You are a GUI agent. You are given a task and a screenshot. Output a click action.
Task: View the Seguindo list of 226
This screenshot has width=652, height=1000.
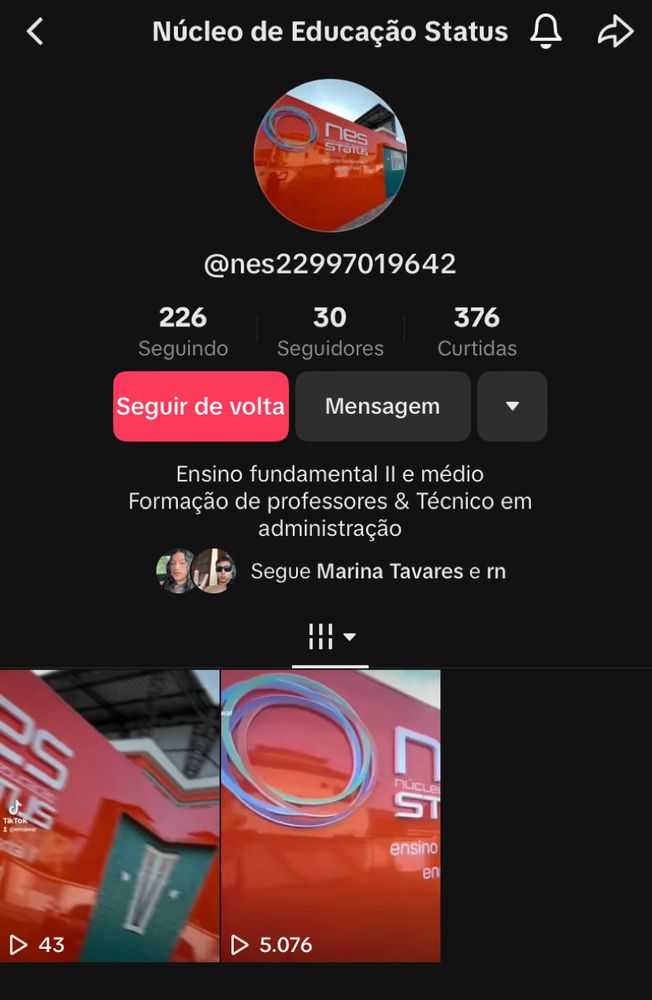pyautogui.click(x=183, y=332)
